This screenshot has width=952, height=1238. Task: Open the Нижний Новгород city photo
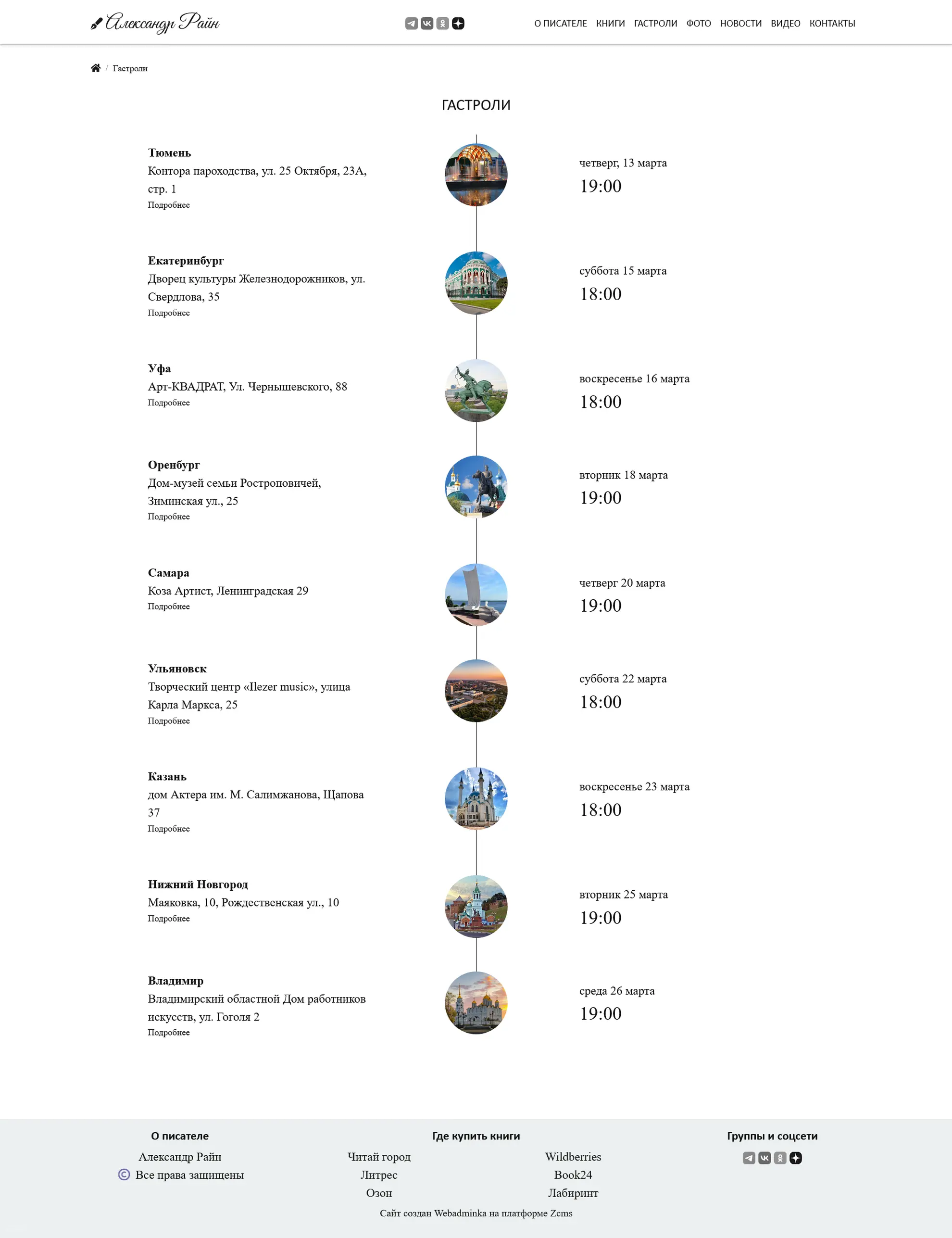(x=476, y=907)
